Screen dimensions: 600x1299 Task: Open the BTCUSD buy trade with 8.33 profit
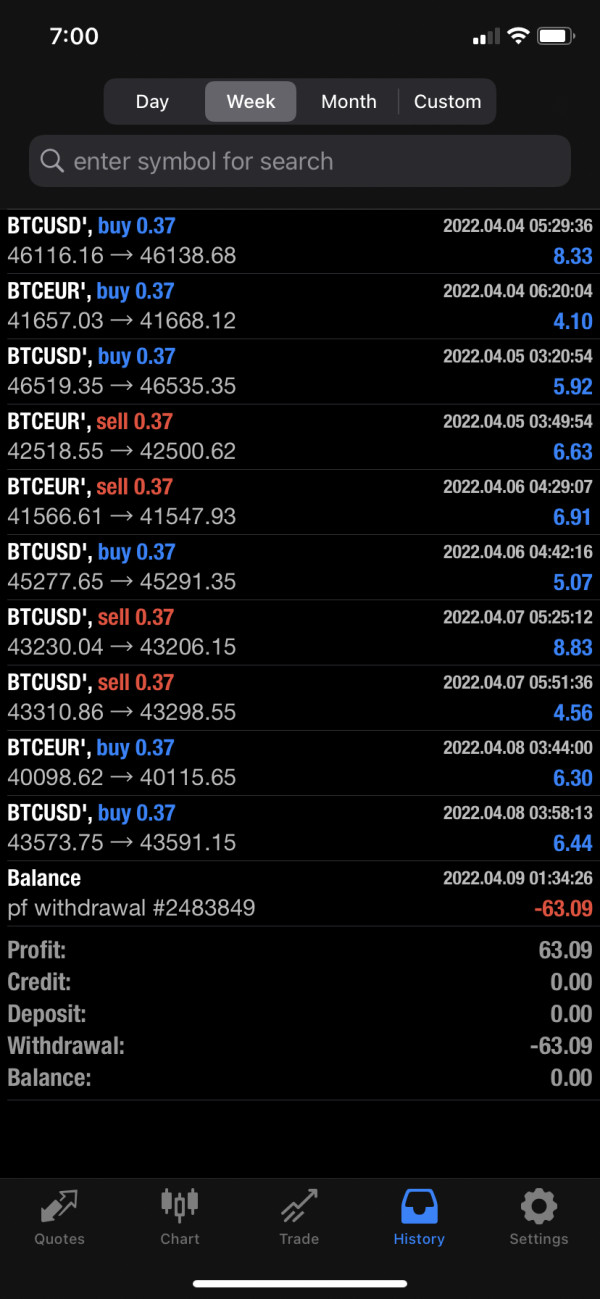[300, 241]
